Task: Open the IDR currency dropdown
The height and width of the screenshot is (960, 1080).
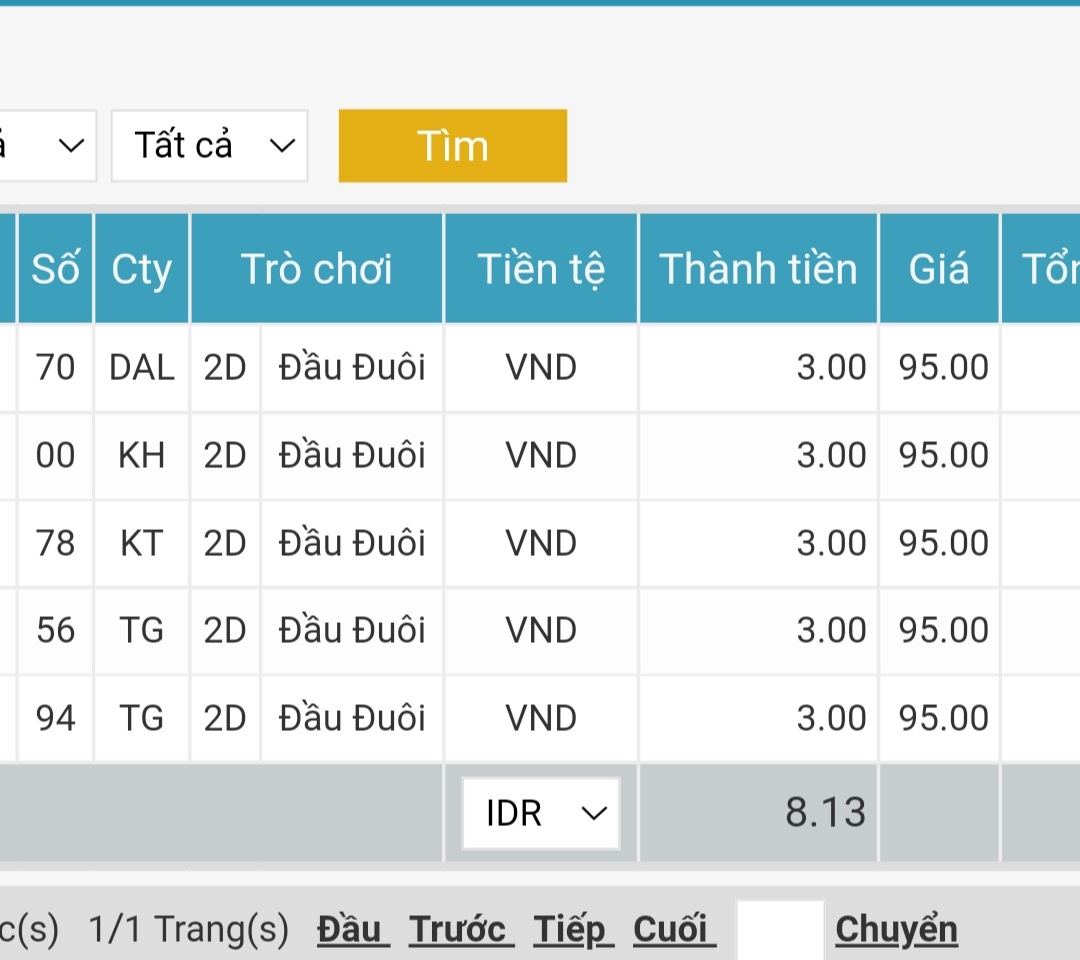Action: [541, 813]
